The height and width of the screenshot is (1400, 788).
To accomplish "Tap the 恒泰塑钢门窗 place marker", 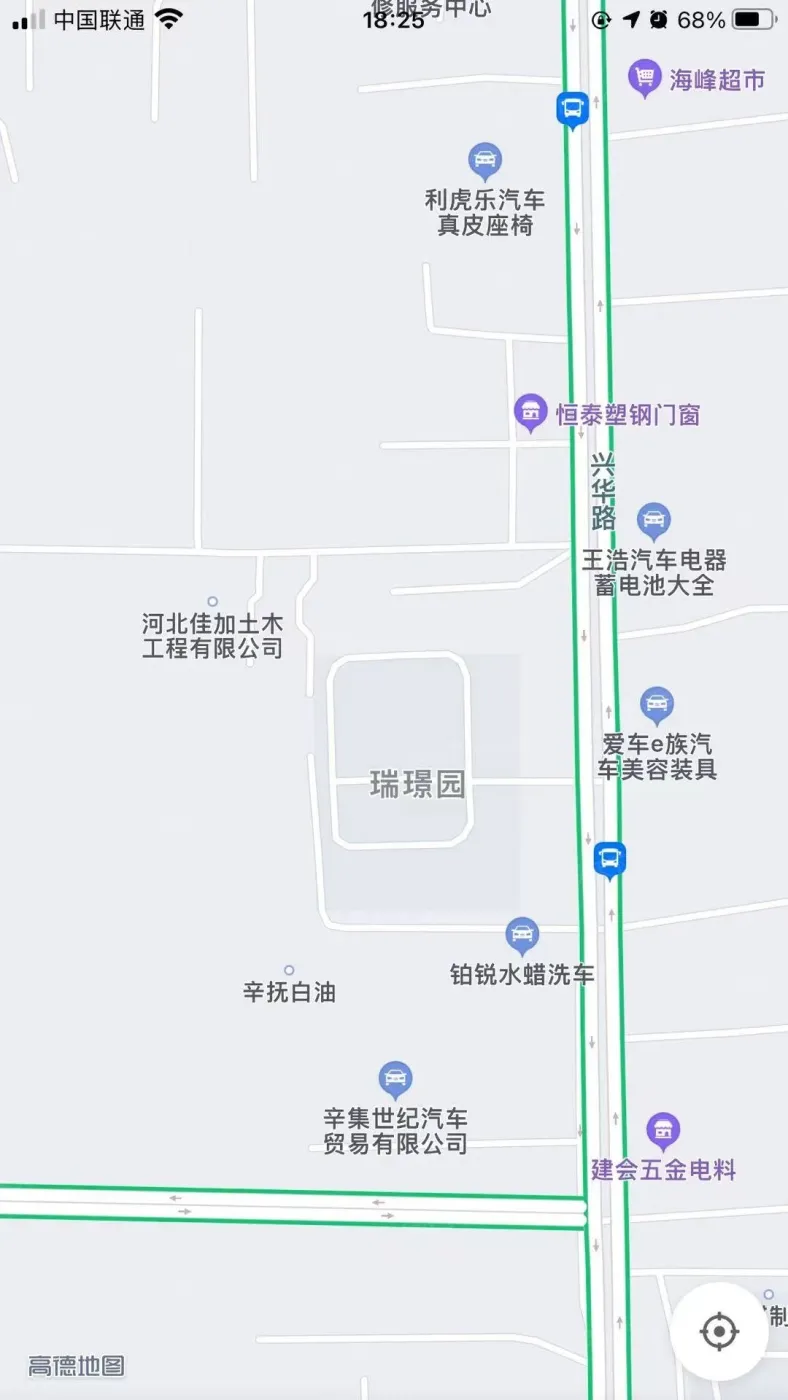I will pyautogui.click(x=530, y=411).
